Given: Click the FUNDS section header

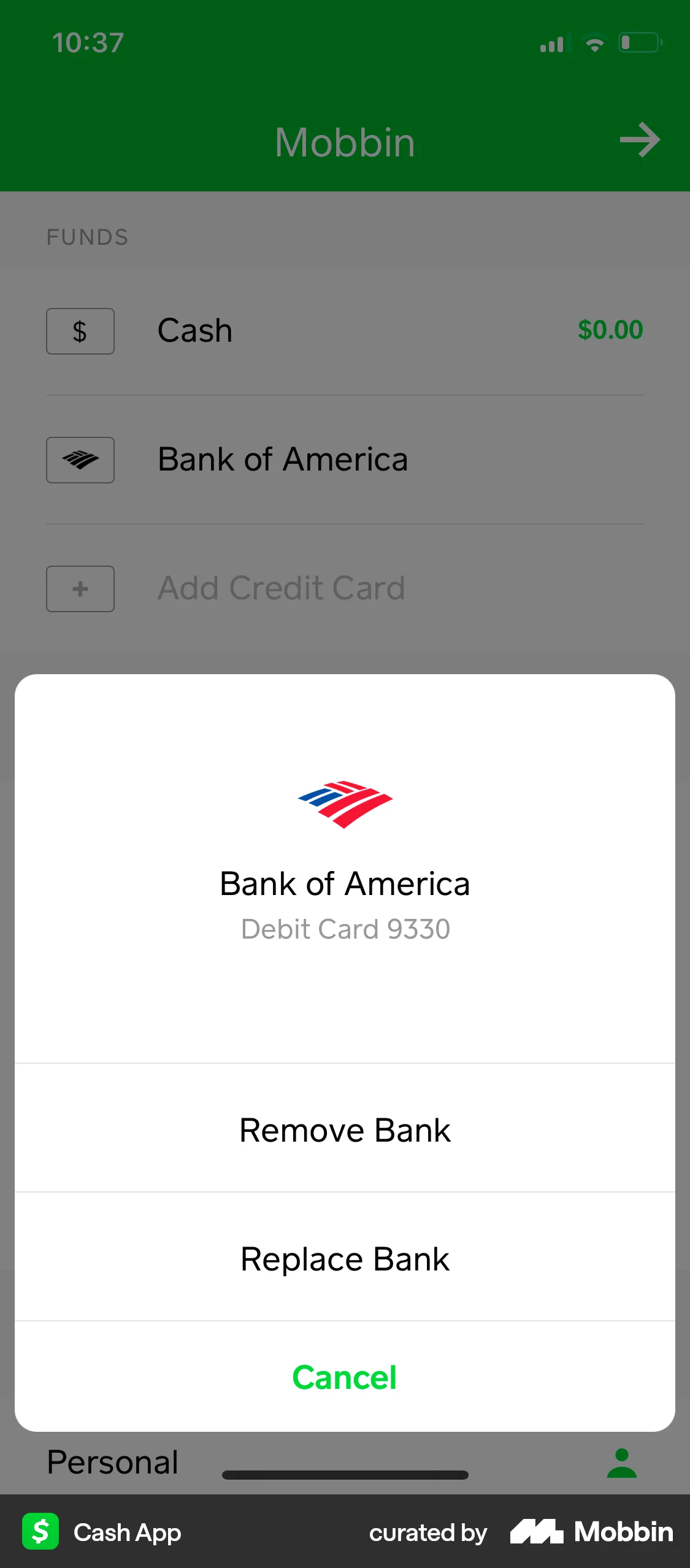Looking at the screenshot, I should (88, 237).
